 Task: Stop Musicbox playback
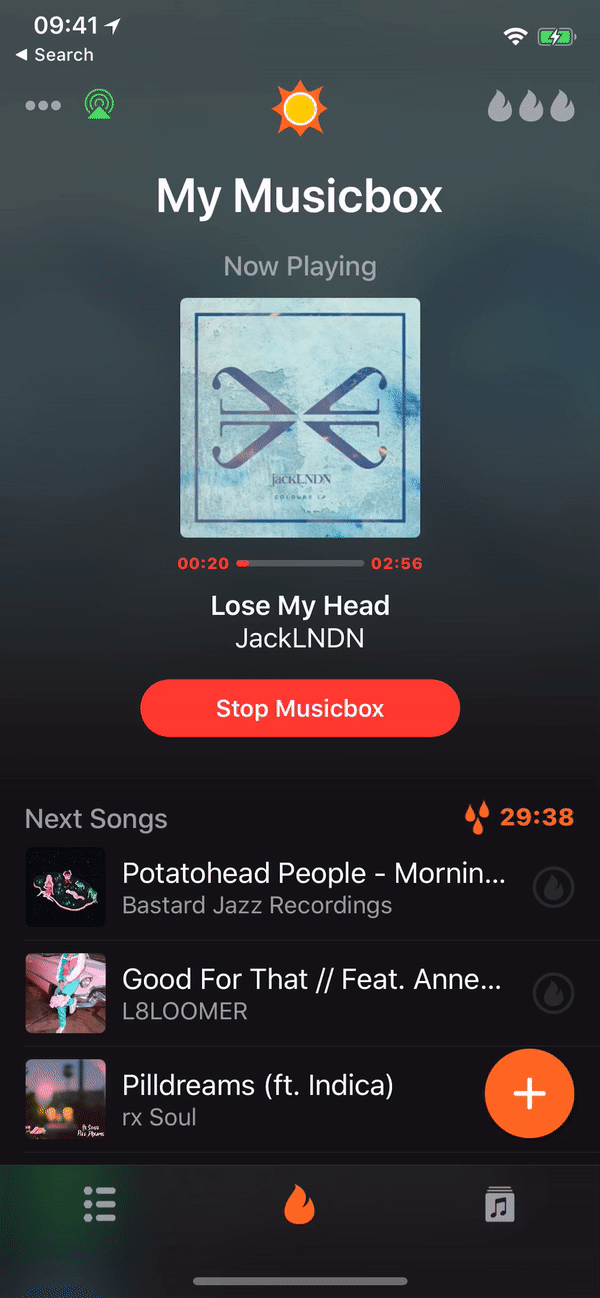pos(300,709)
